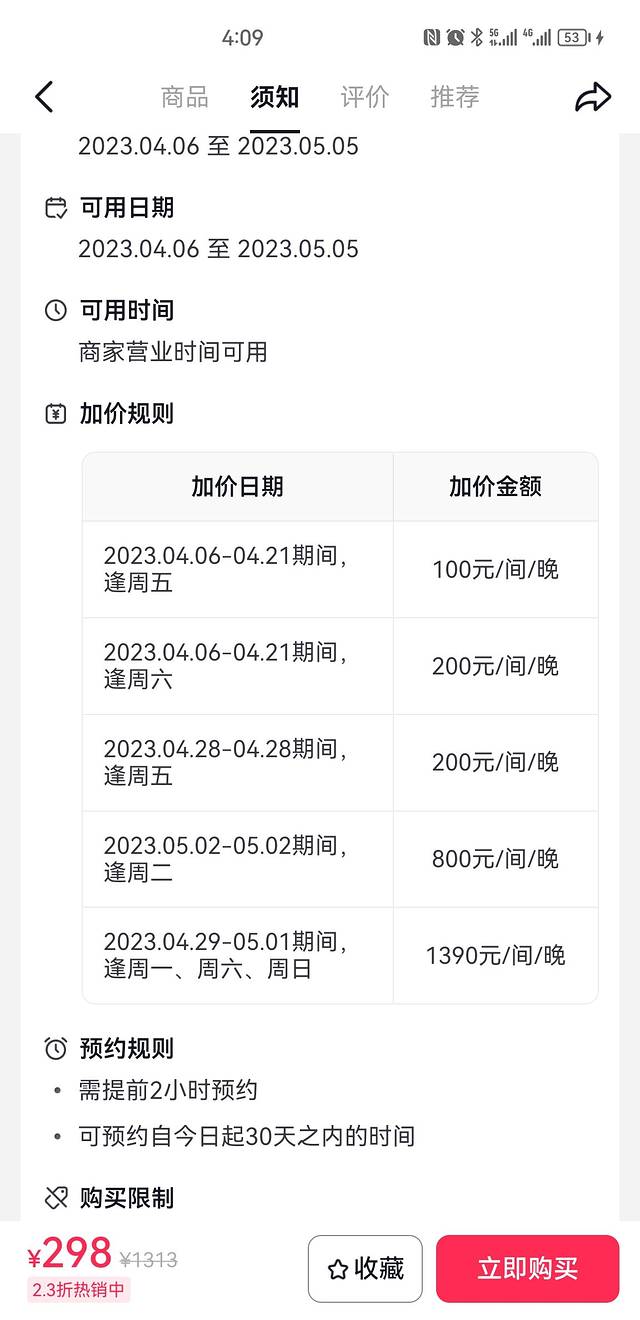Open the 评价 tab
The image size is (640, 1320).
point(365,97)
